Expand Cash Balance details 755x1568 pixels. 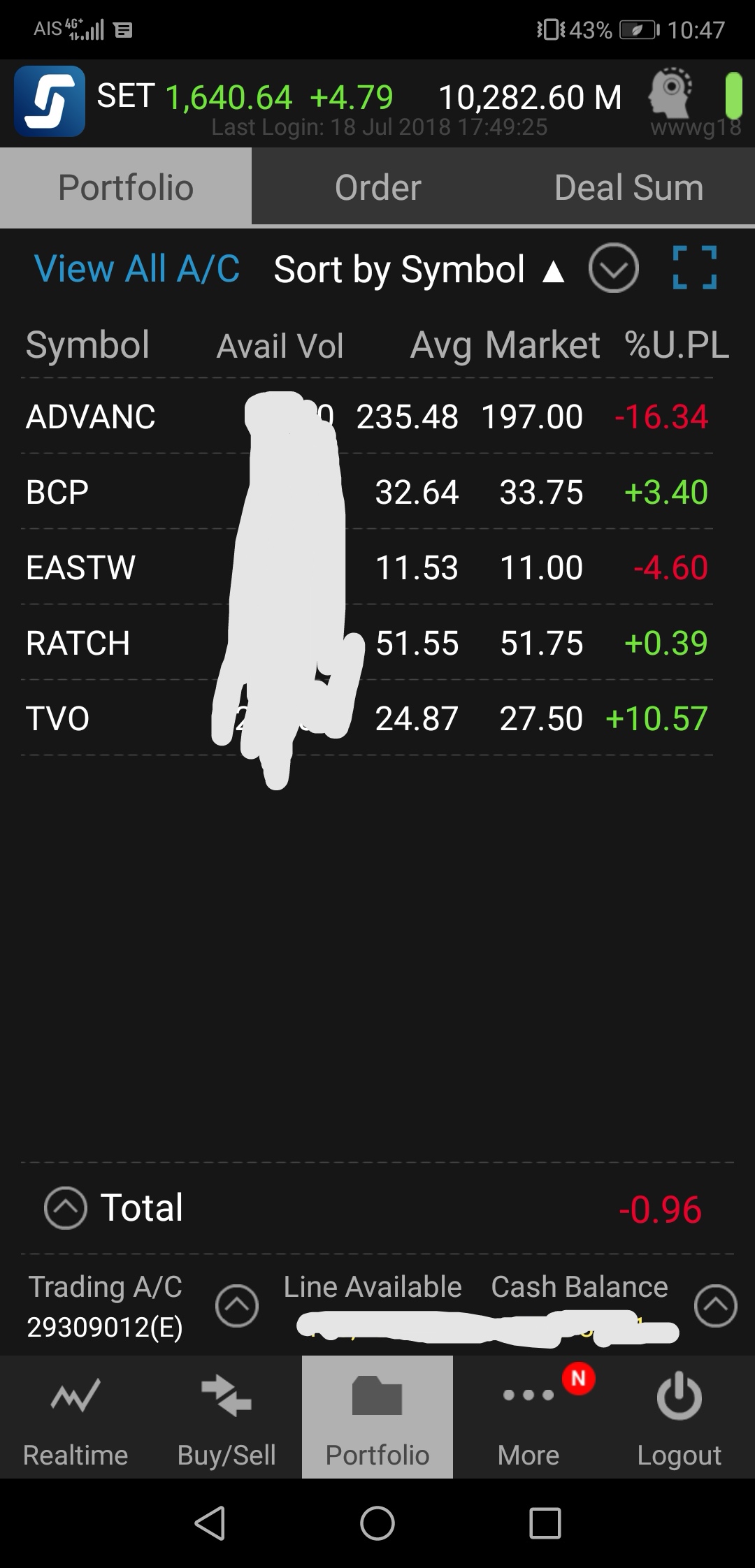(715, 1305)
